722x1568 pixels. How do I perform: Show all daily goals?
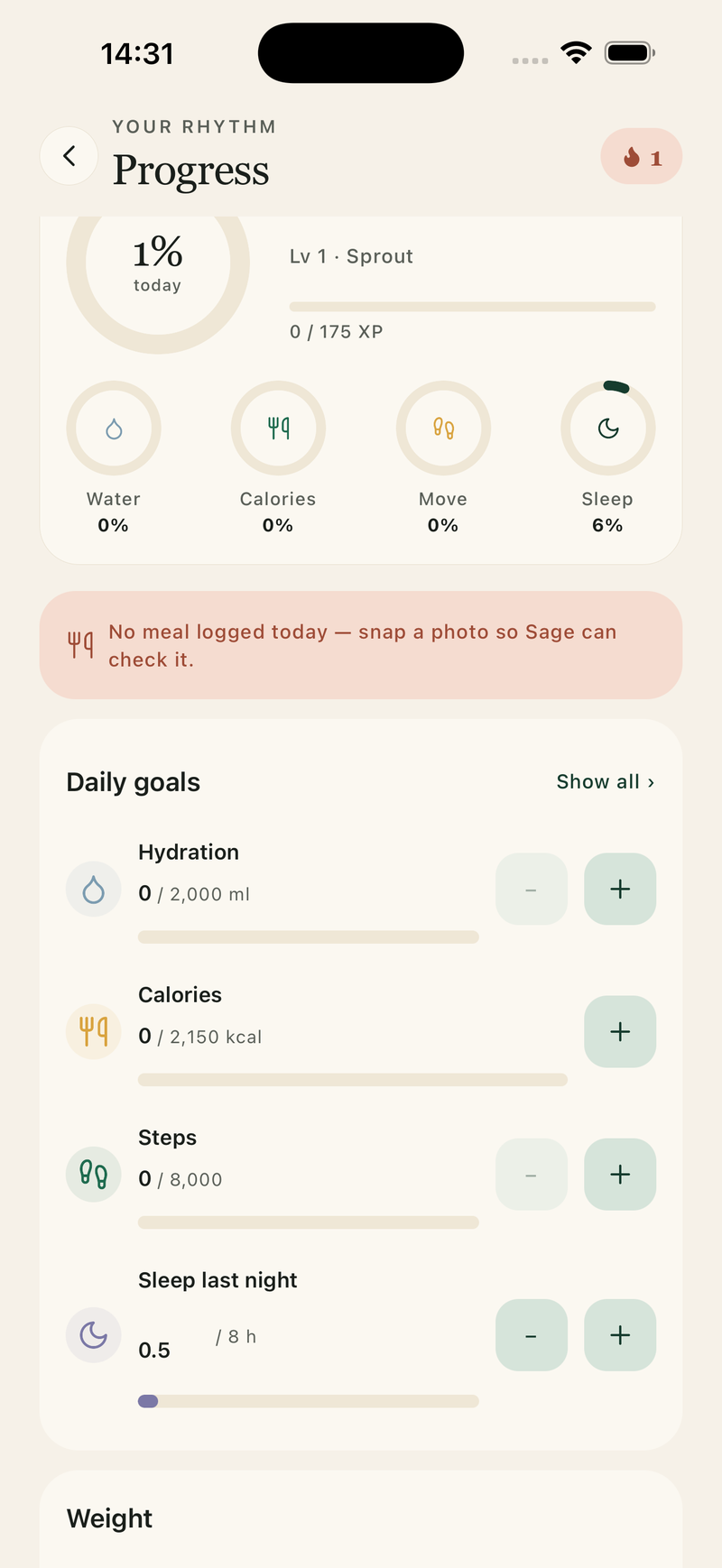[x=606, y=781]
